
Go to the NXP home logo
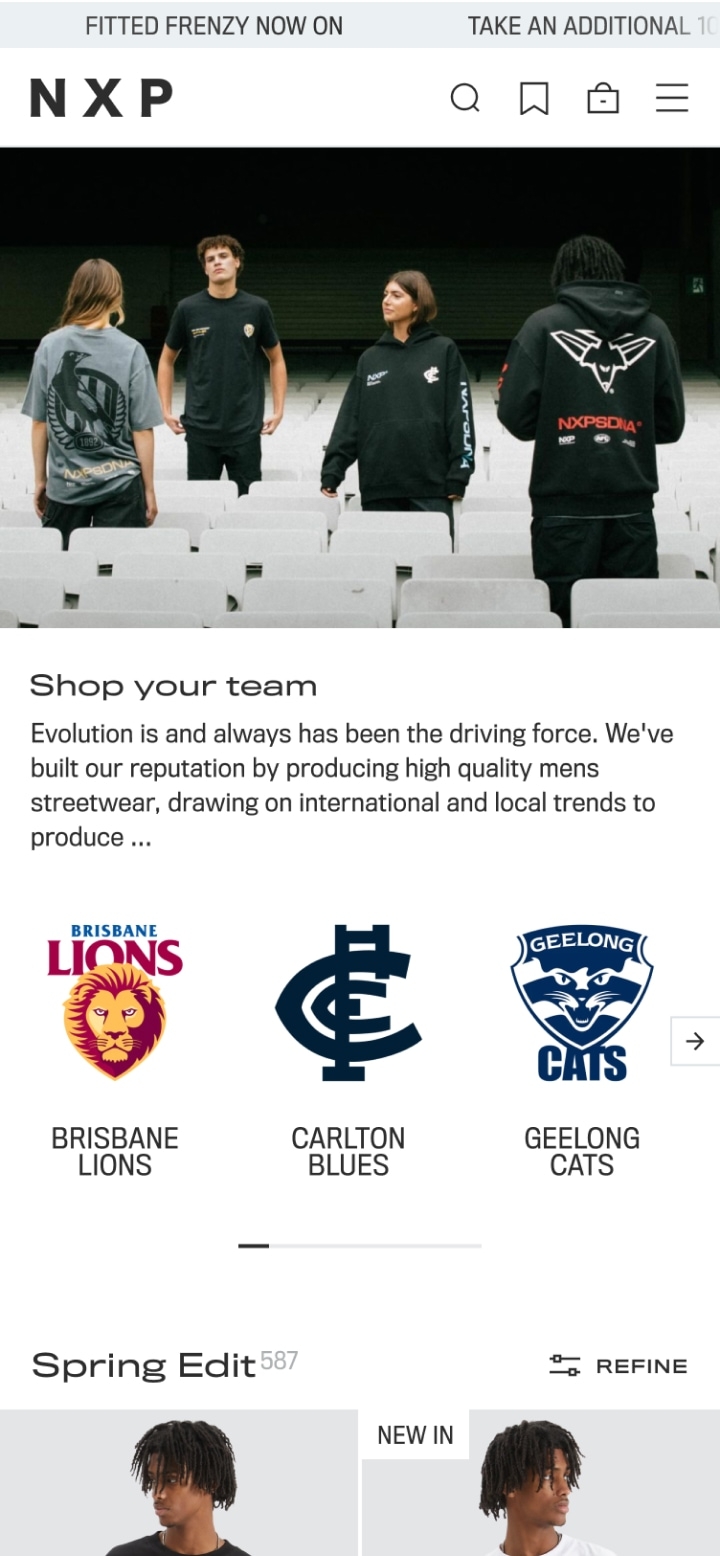[101, 98]
